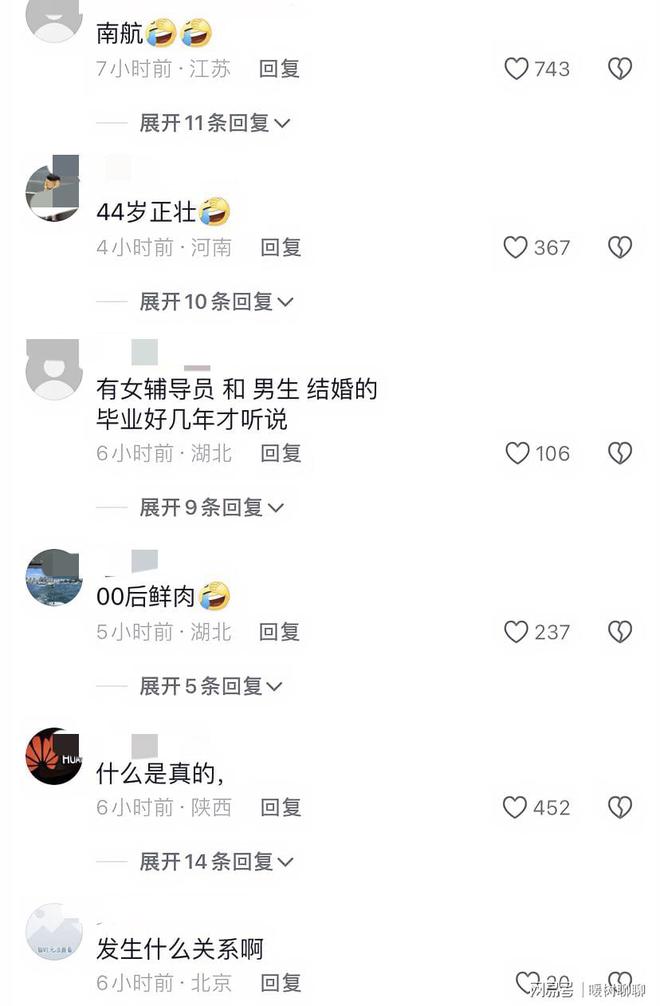Like the comment "44岁正壮"
The image size is (660, 1006).
pos(515,247)
